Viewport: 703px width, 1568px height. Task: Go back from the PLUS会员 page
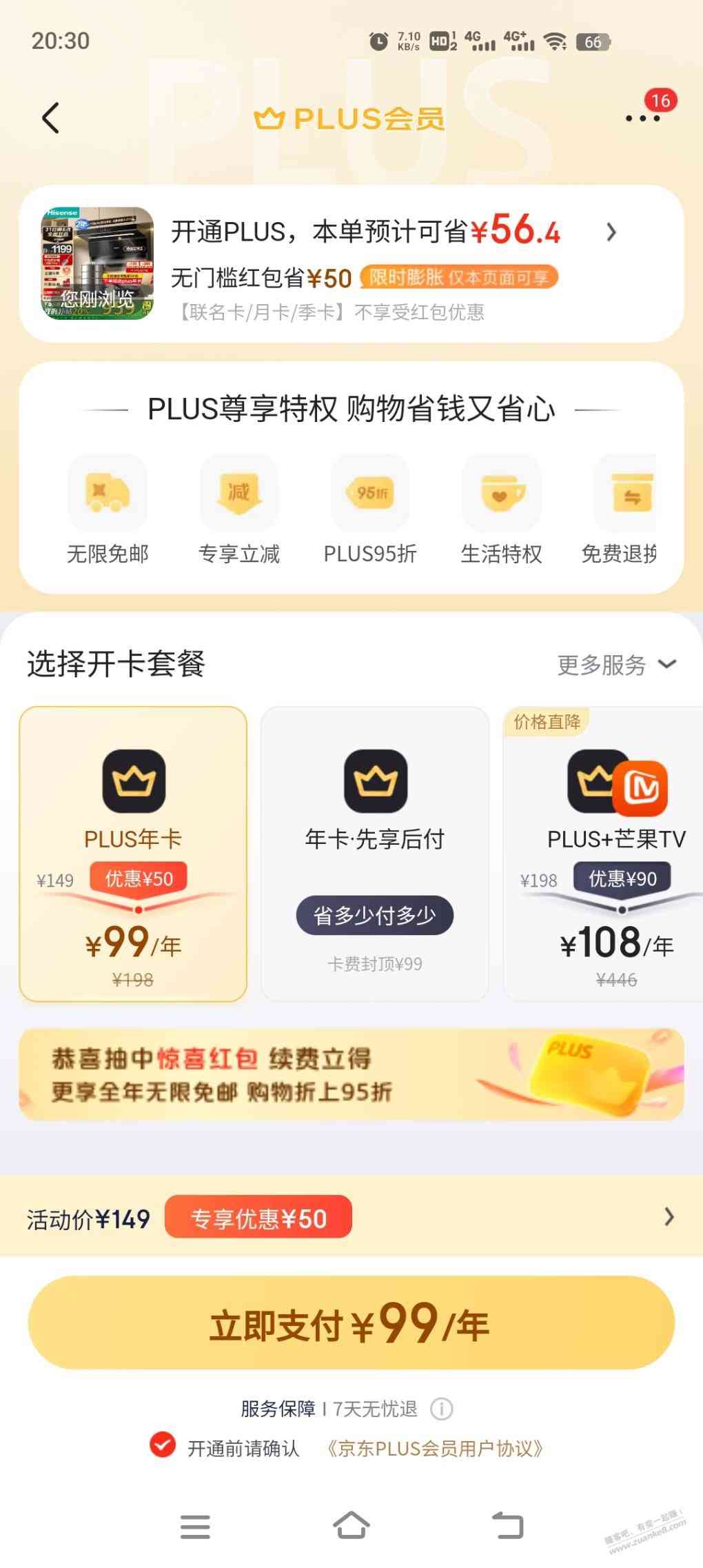pyautogui.click(x=51, y=118)
